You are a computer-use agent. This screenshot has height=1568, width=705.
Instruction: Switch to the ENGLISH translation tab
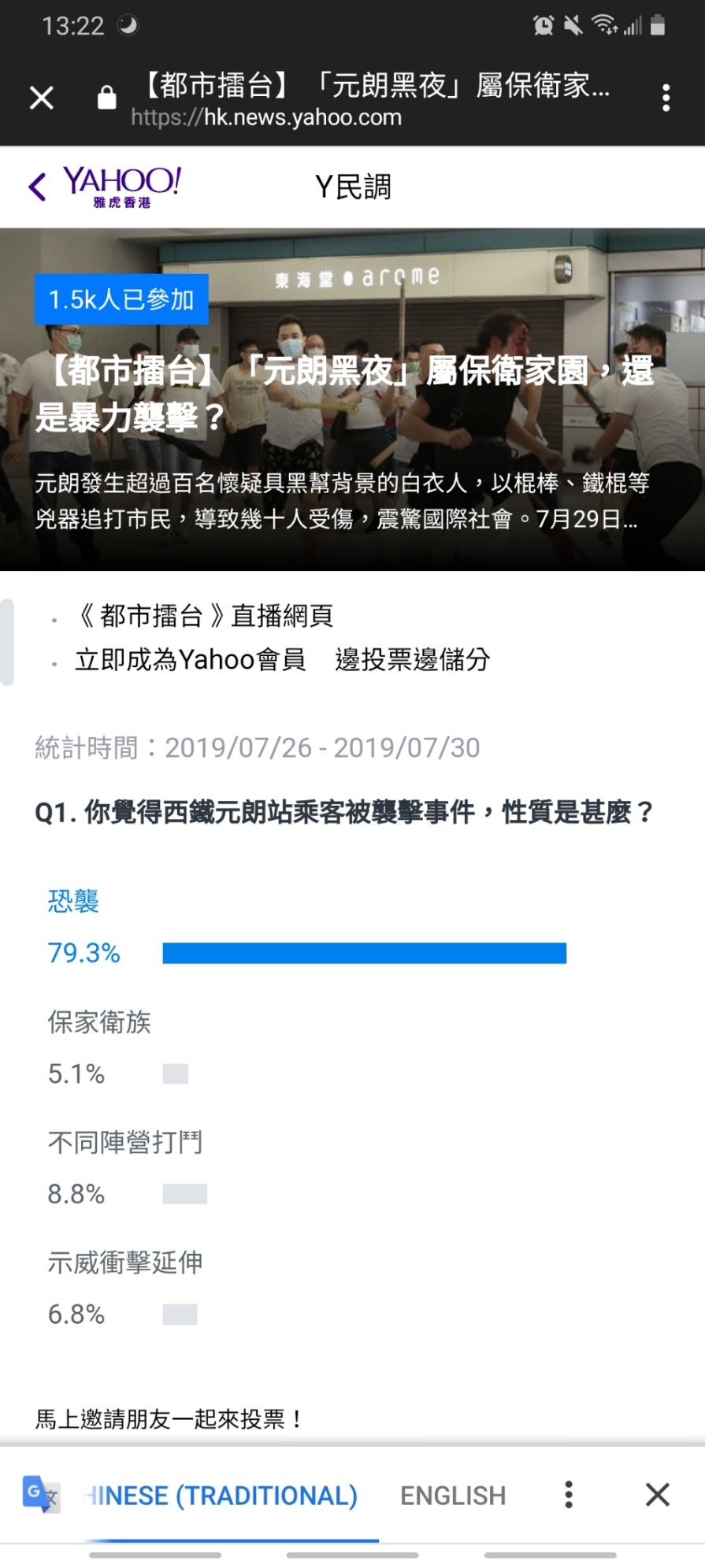454,1495
